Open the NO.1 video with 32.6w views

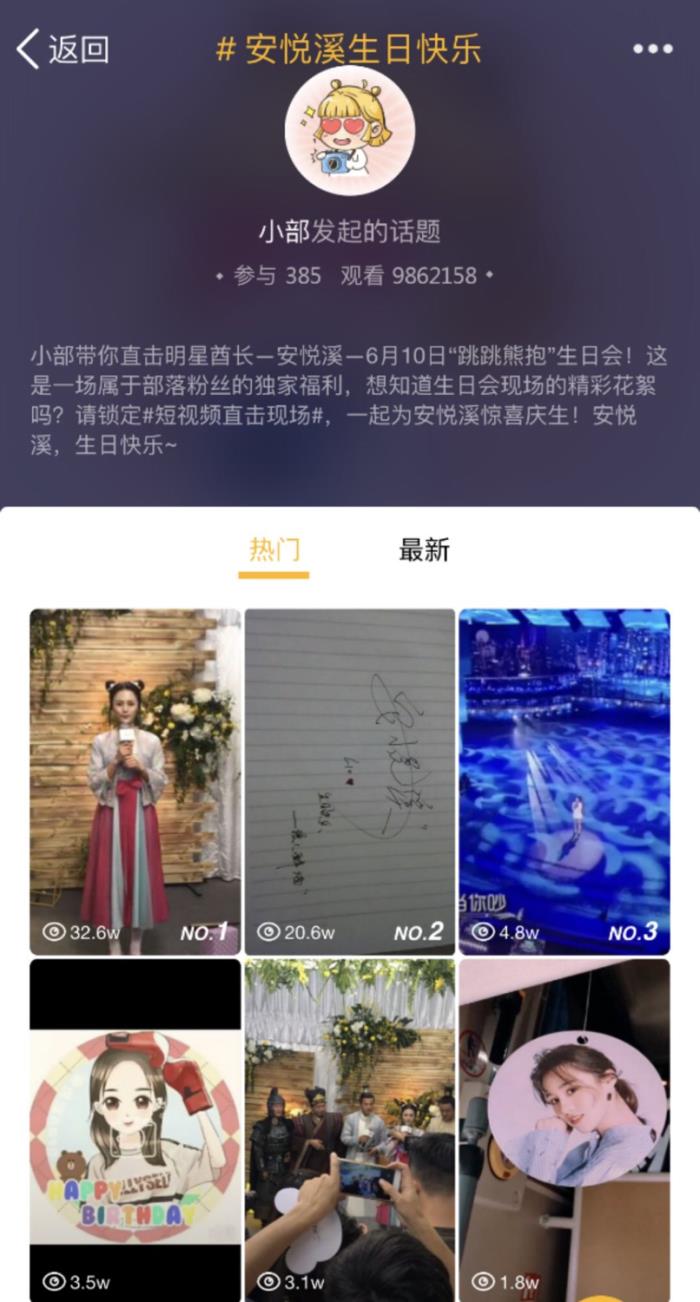tap(135, 780)
